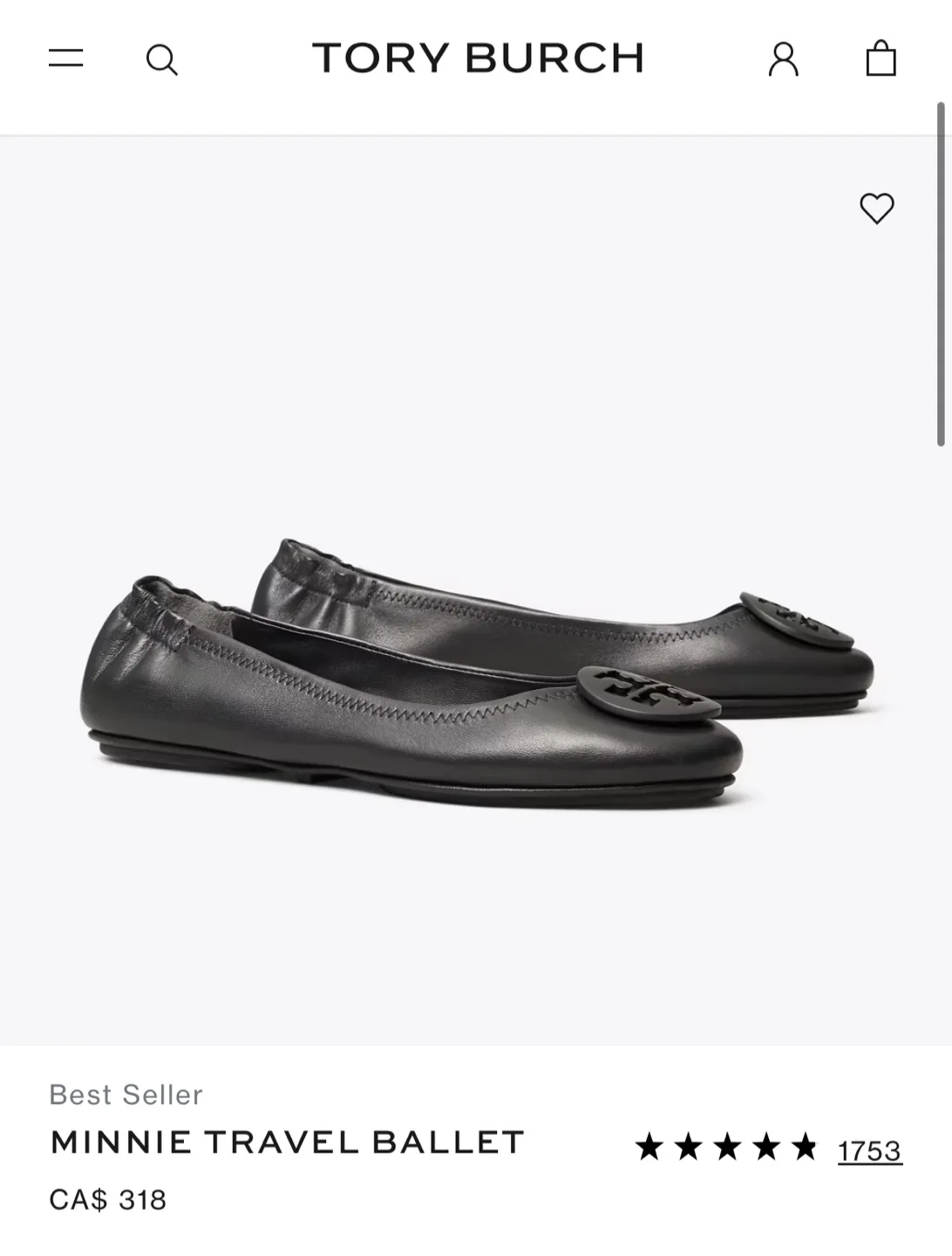
Task: Select the MINNIE TRAVEL BALLET title
Action: click(x=286, y=1140)
